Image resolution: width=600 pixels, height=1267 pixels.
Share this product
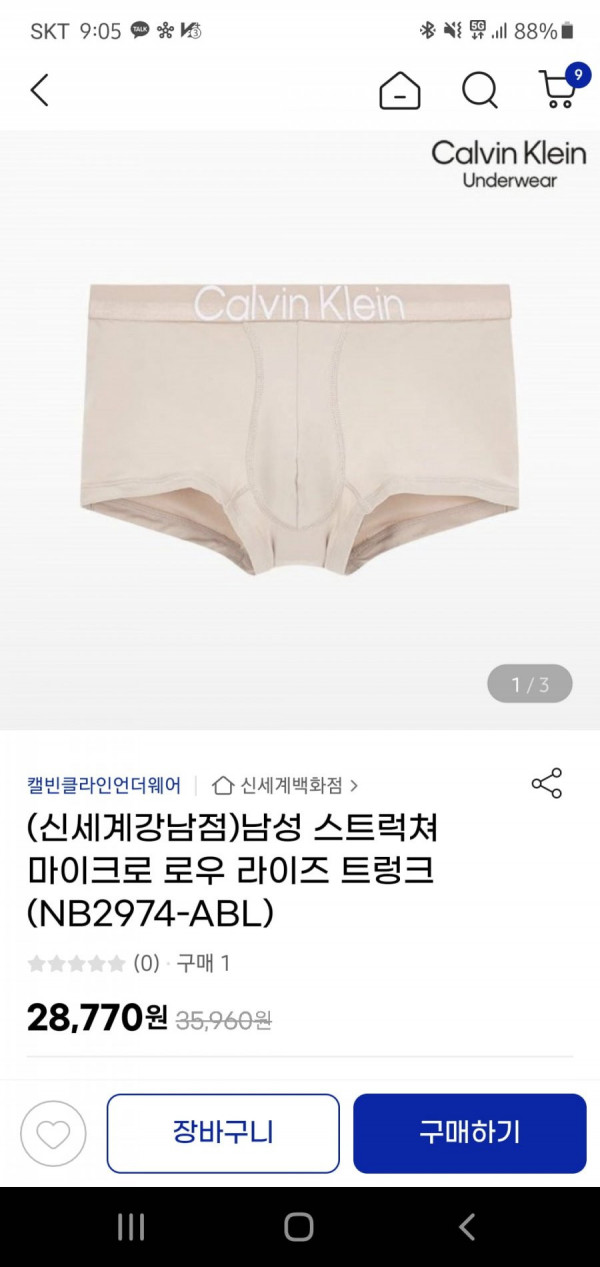[x=547, y=784]
